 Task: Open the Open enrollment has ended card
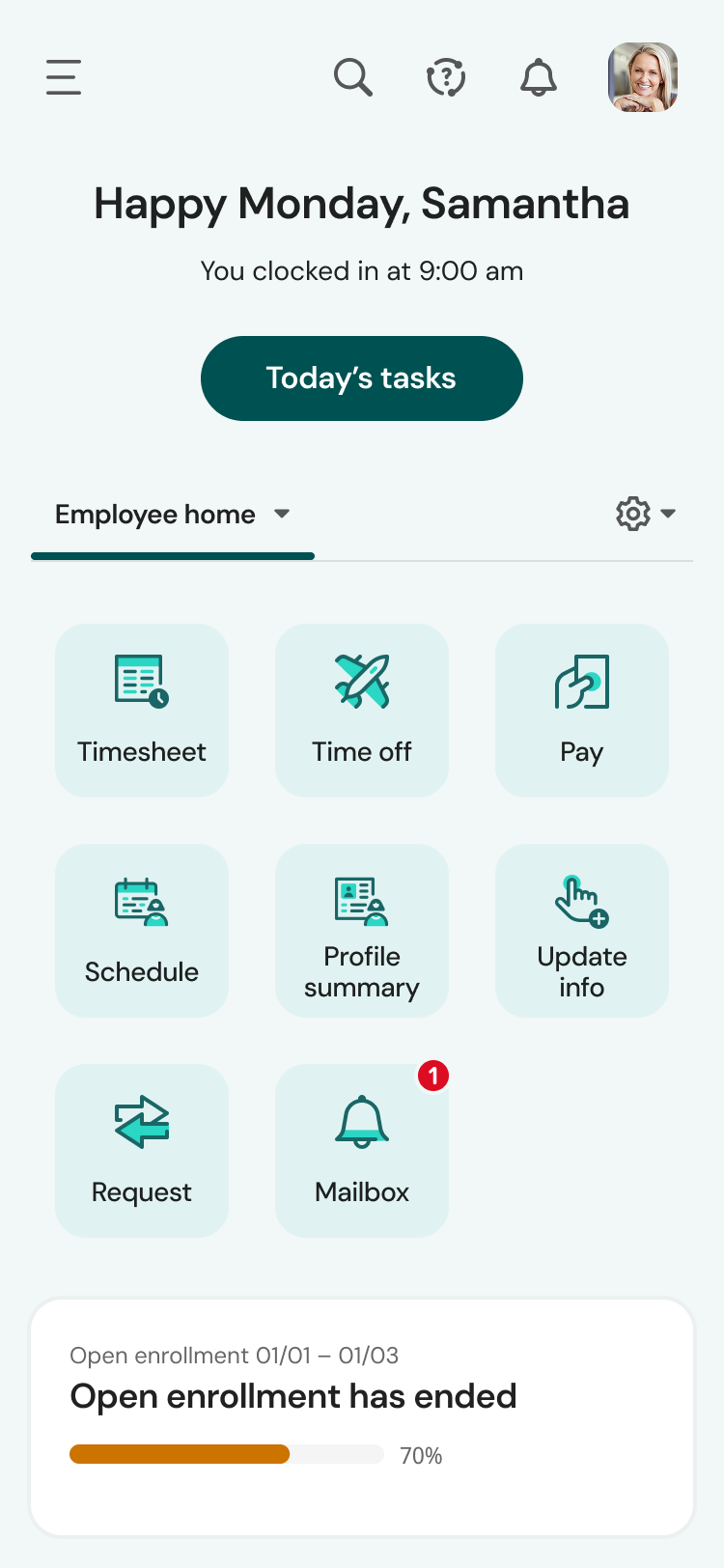[362, 1416]
